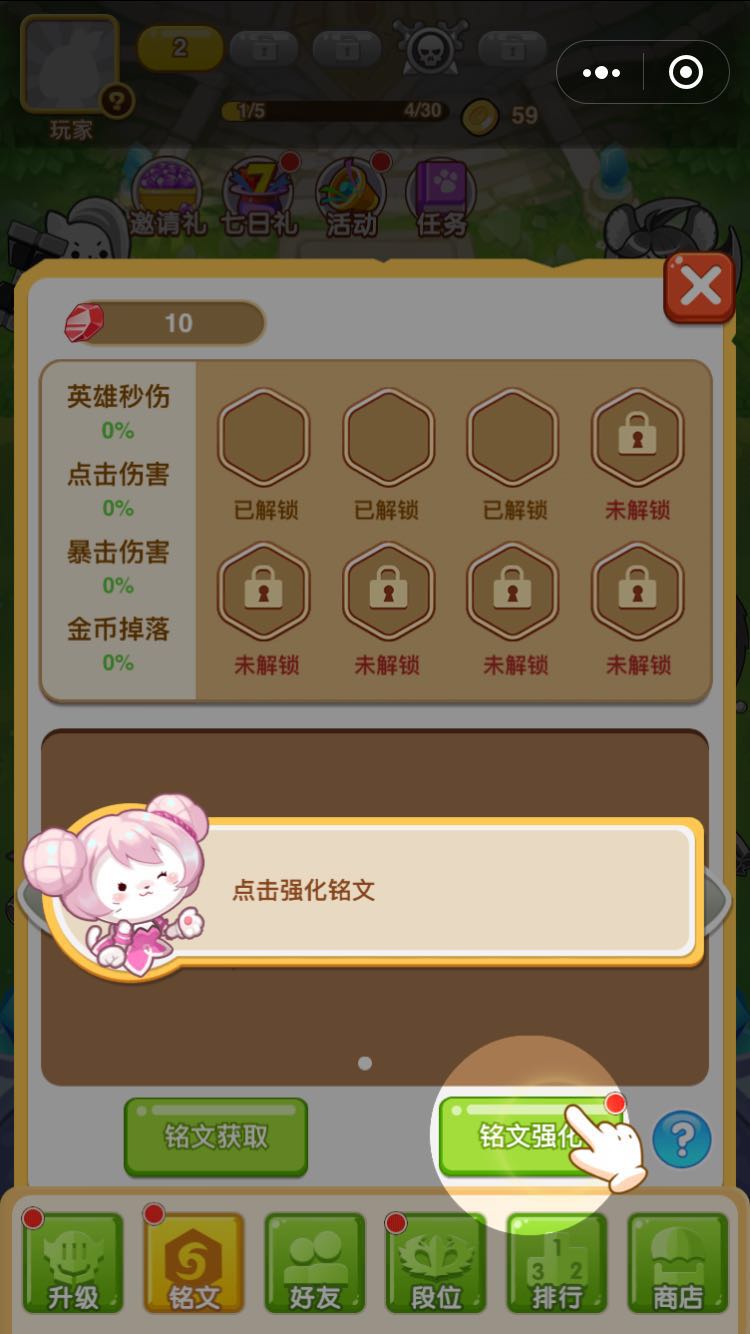Switch to the 好友 tab
Image resolution: width=750 pixels, height=1334 pixels.
tap(315, 1263)
